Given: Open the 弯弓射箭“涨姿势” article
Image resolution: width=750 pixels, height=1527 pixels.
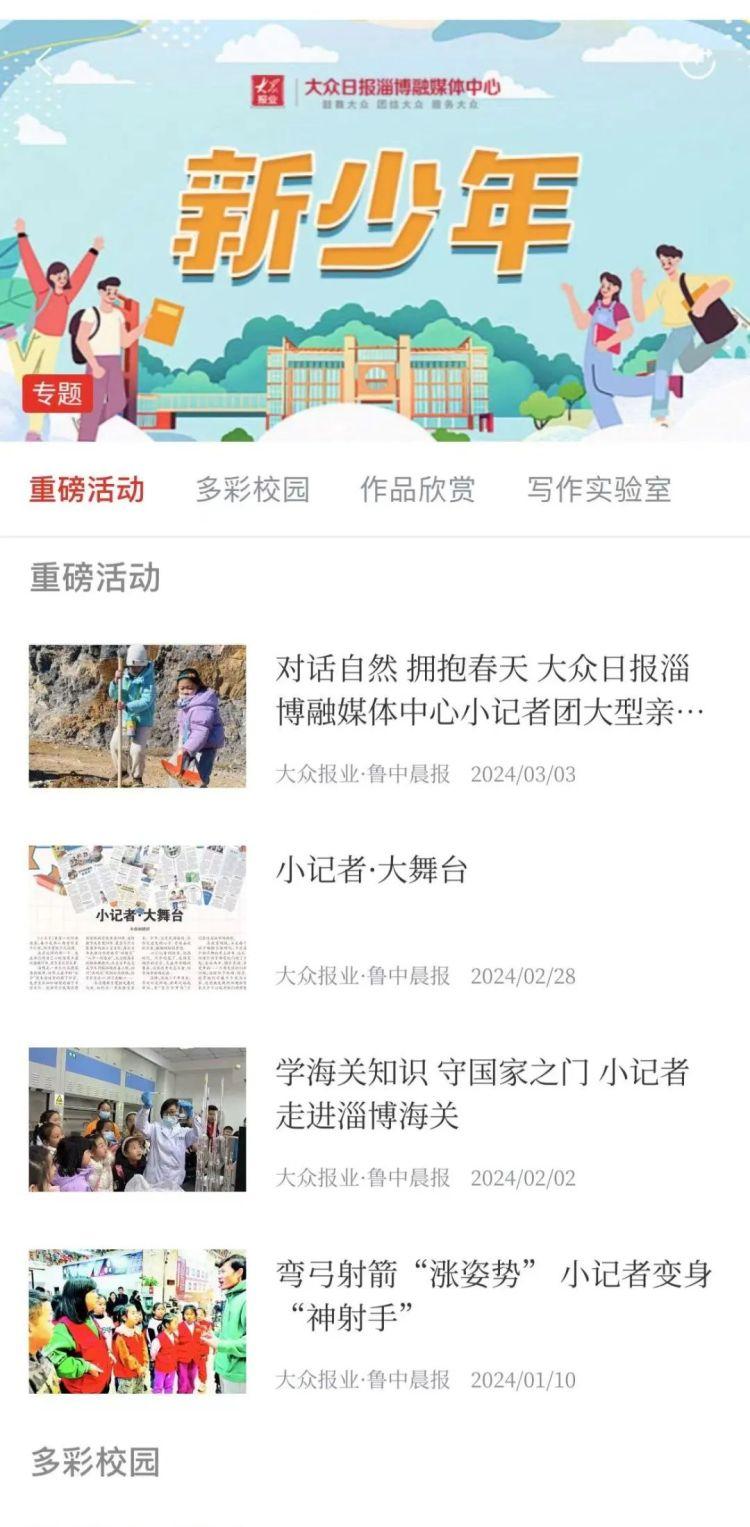Looking at the screenshot, I should pos(493,1296).
